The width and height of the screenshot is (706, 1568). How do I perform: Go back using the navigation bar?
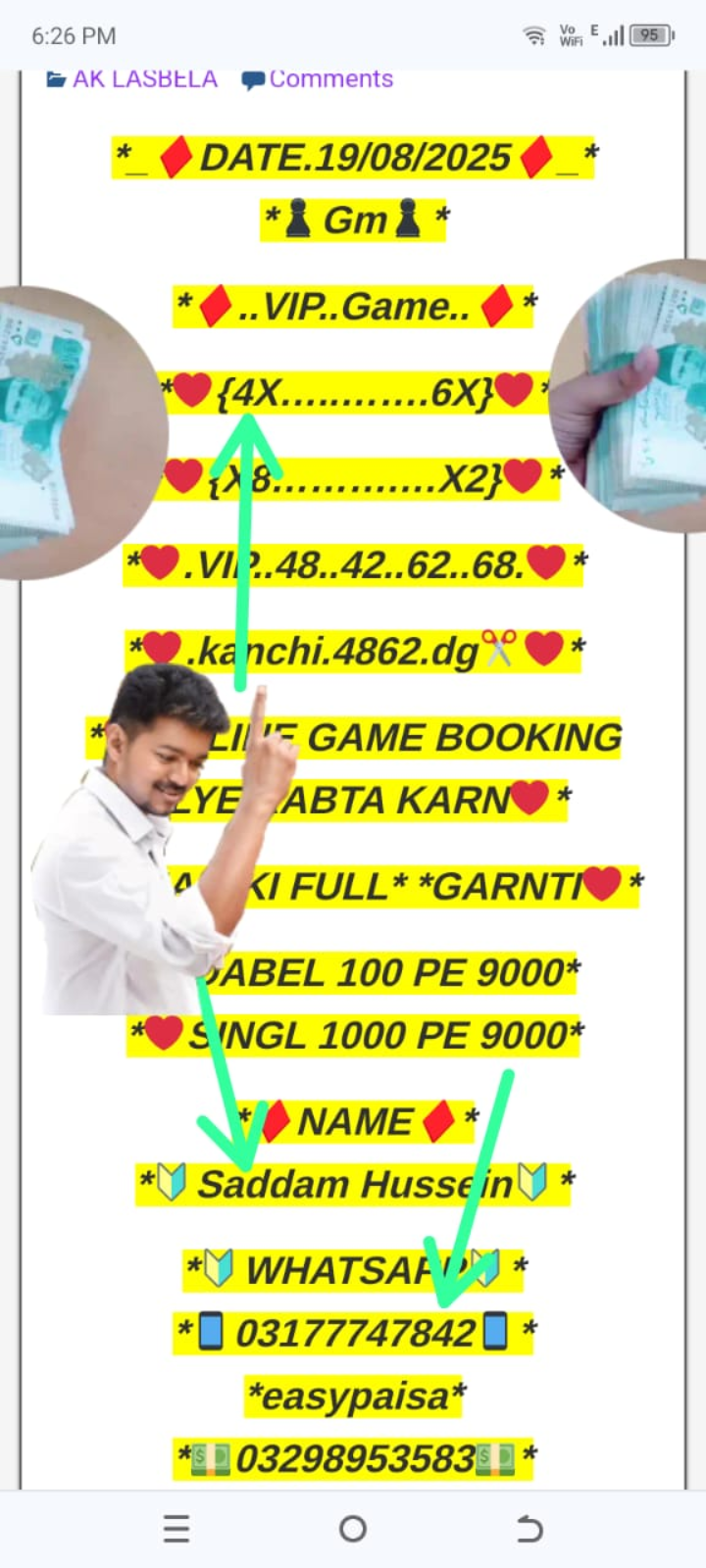coord(529,1529)
